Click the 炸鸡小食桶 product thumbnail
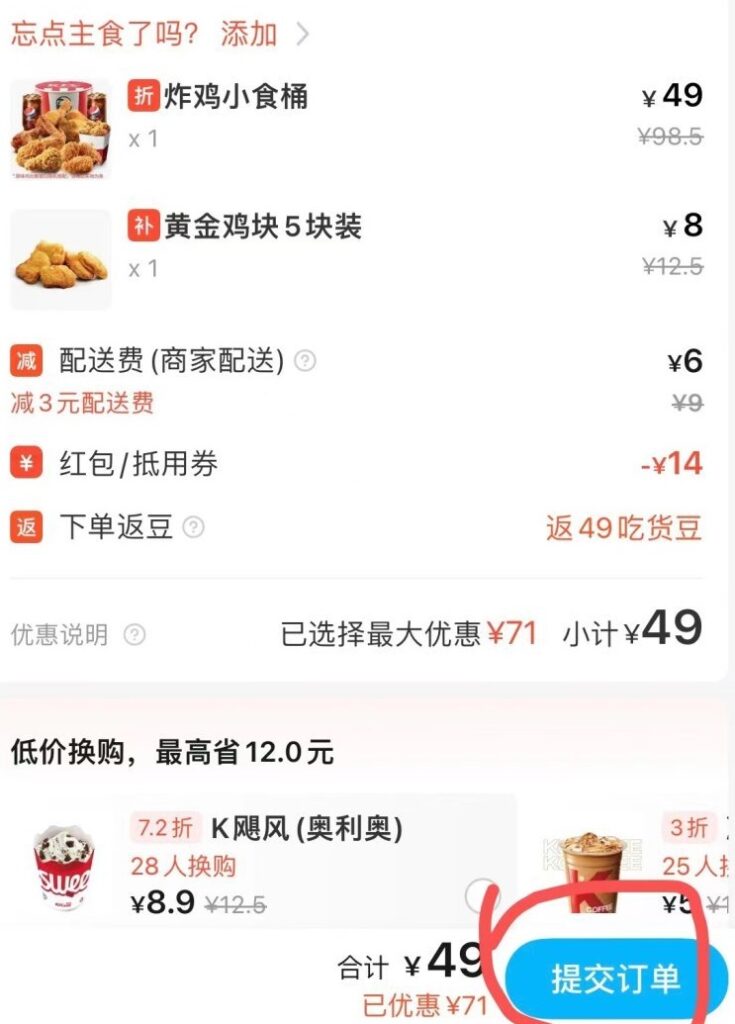Viewport: 735px width, 1024px height. (x=61, y=123)
